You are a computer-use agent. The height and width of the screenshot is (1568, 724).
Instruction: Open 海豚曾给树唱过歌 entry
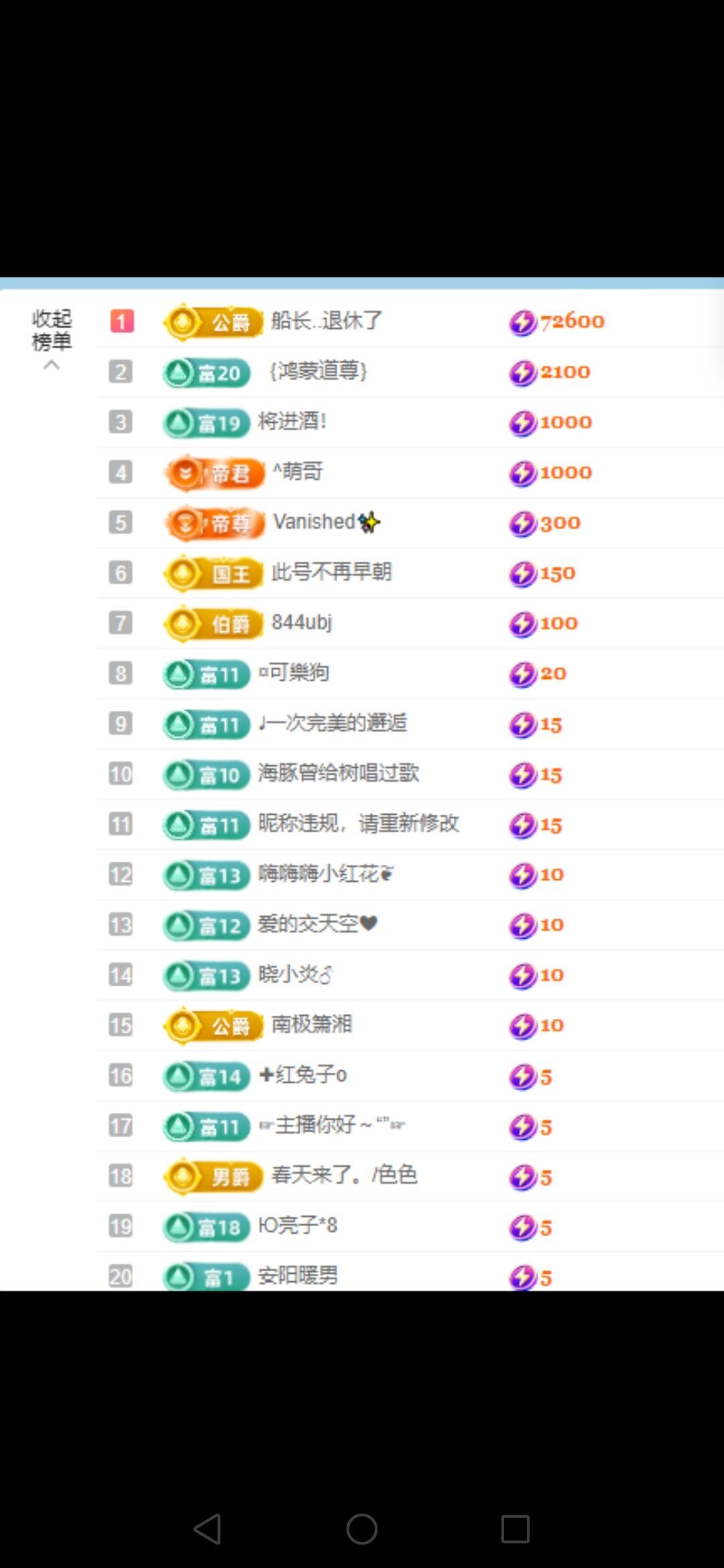339,773
